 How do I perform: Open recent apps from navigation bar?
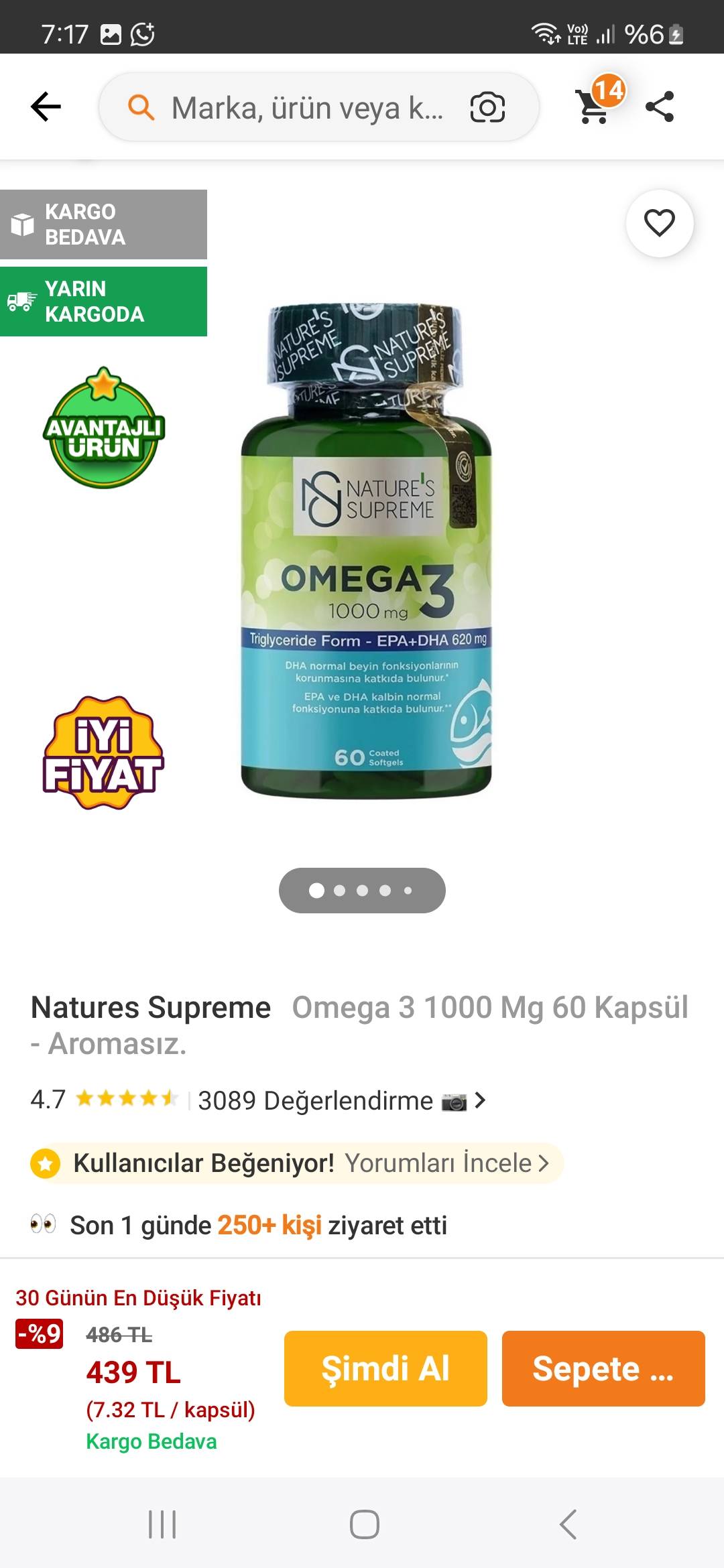click(x=162, y=1524)
